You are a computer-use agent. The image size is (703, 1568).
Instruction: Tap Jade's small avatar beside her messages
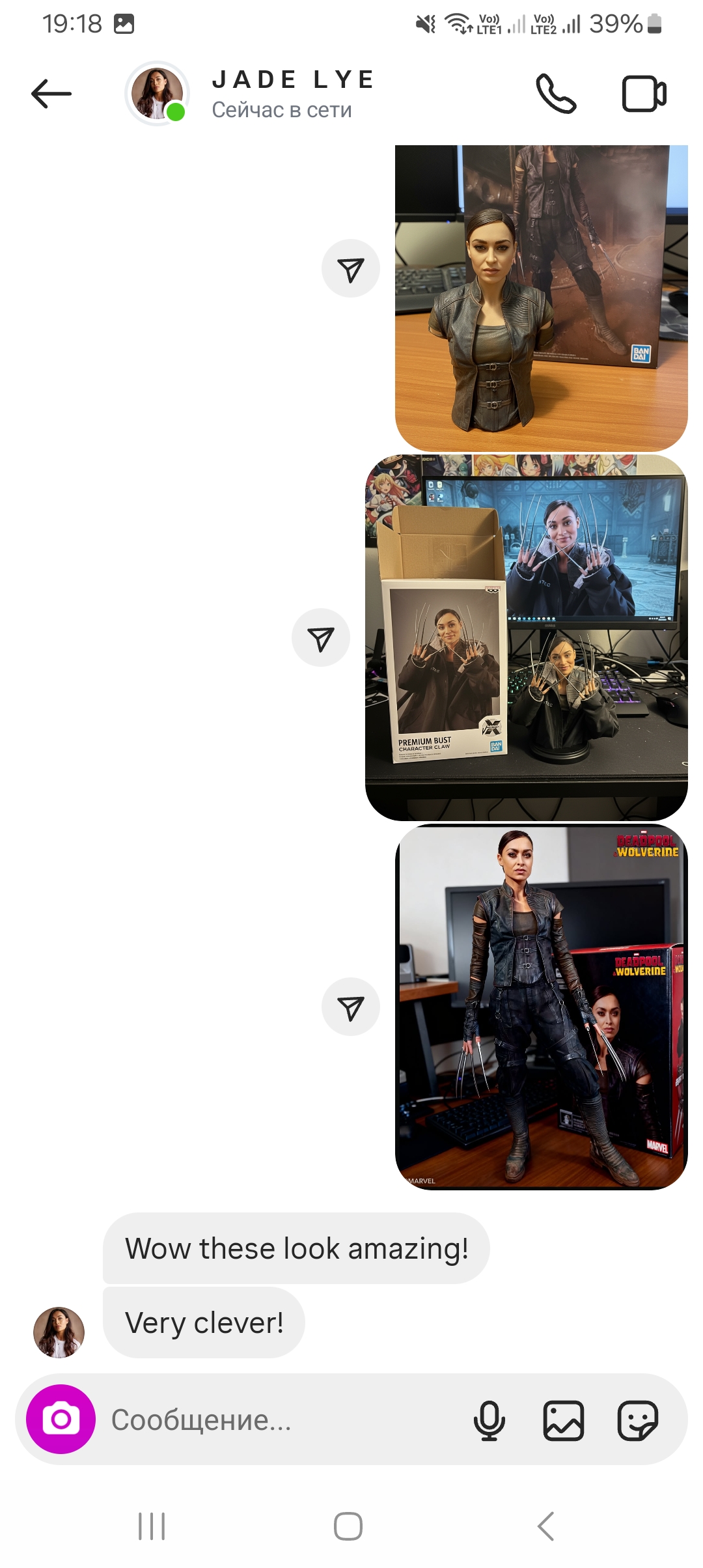click(59, 1332)
